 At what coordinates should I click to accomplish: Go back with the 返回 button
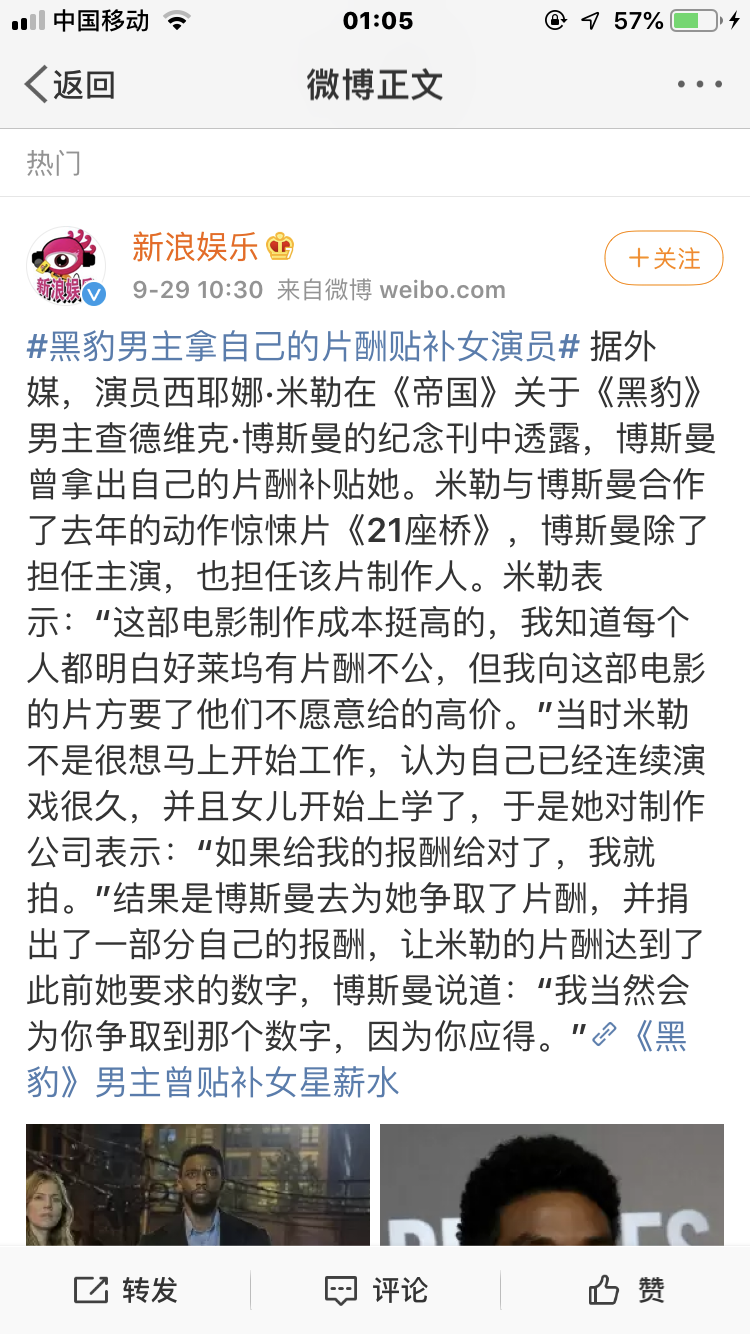[x=70, y=85]
